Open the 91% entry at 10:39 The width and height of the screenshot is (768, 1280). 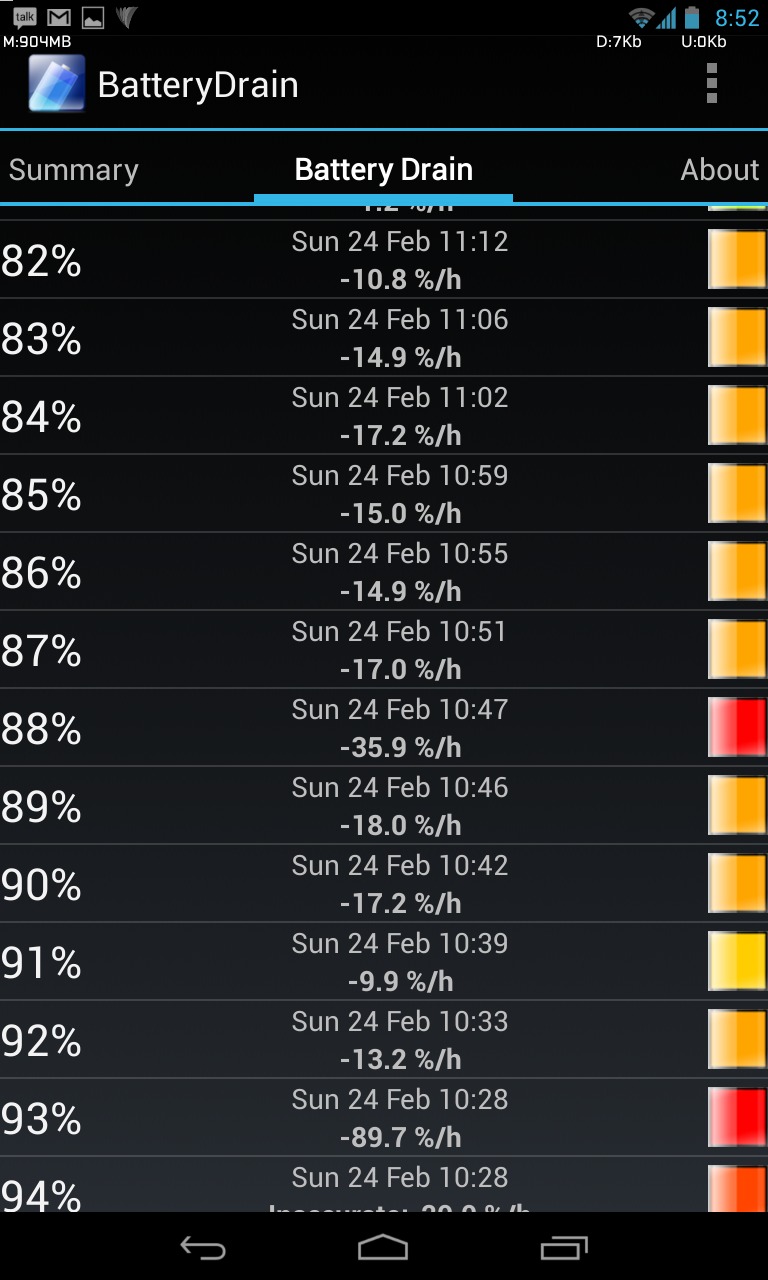point(384,962)
